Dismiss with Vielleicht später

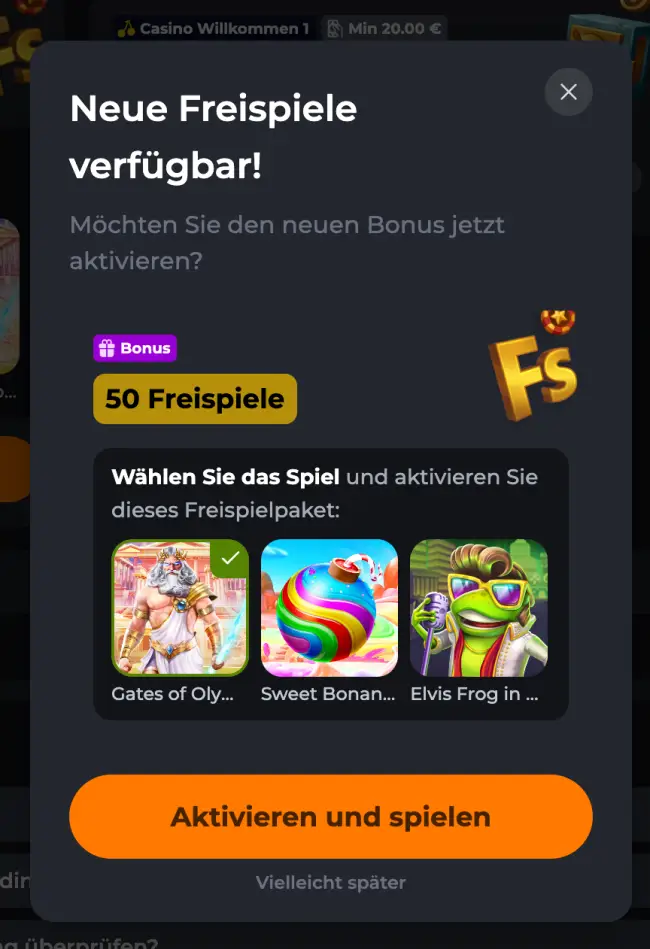[330, 882]
